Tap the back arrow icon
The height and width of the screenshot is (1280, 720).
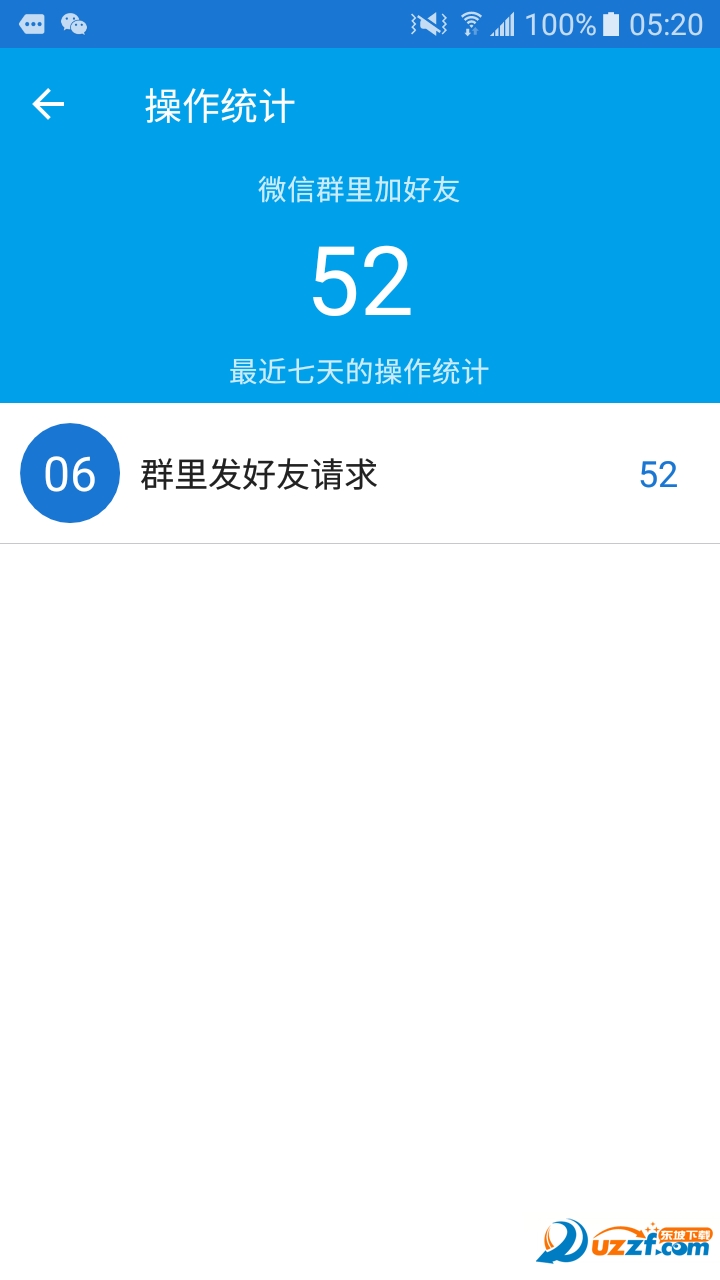pos(47,101)
